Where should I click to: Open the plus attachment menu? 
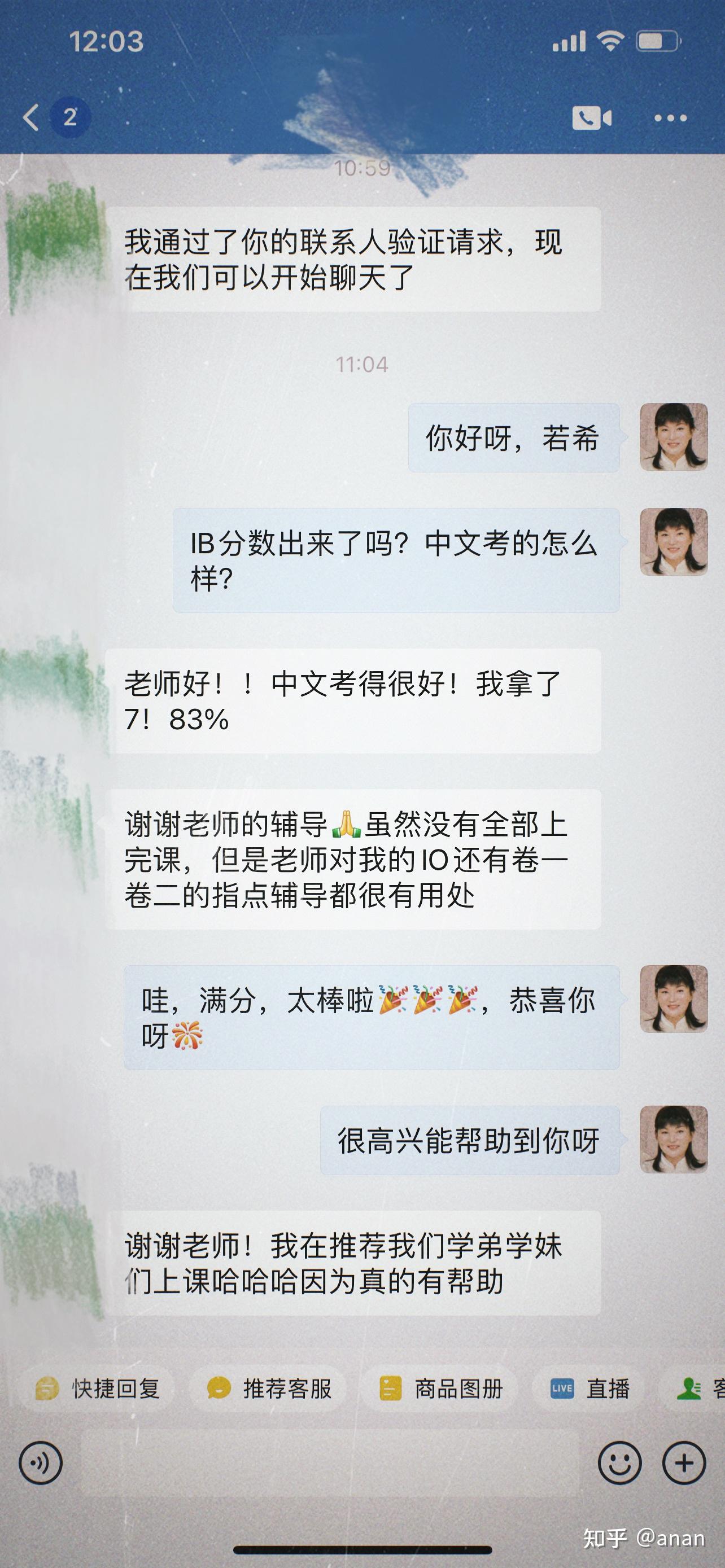click(x=684, y=1462)
